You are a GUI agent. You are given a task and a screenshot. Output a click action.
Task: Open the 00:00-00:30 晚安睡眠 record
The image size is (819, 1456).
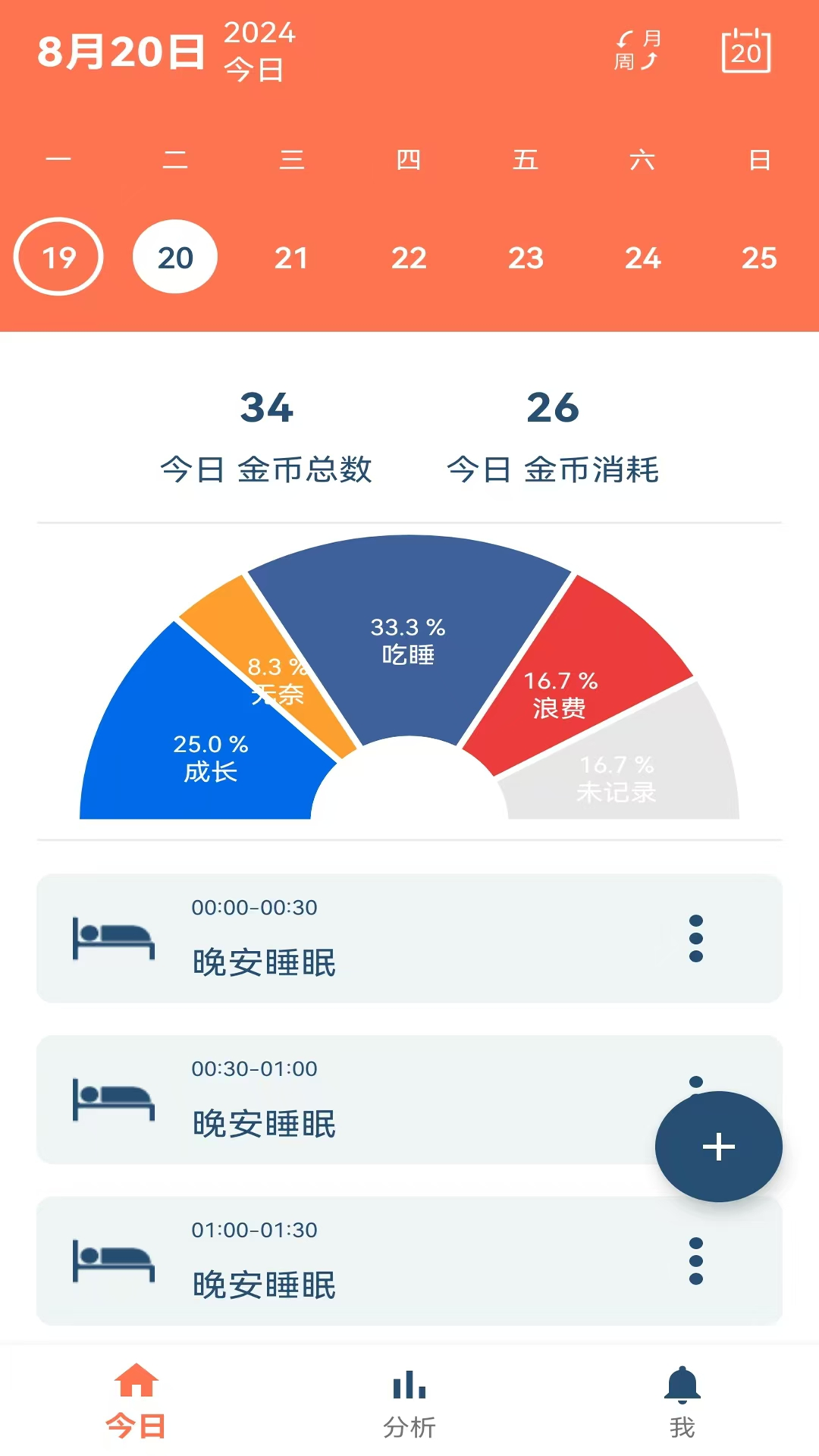[x=409, y=938]
